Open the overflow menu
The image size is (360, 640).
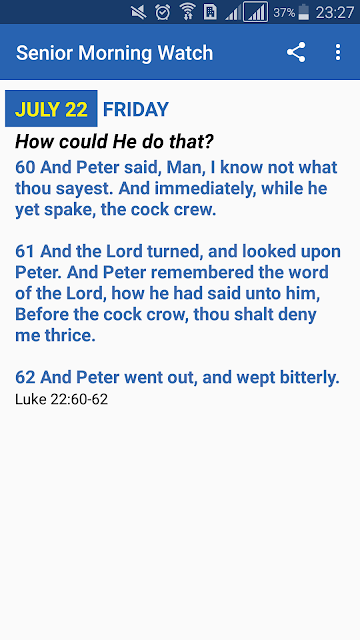click(338, 52)
